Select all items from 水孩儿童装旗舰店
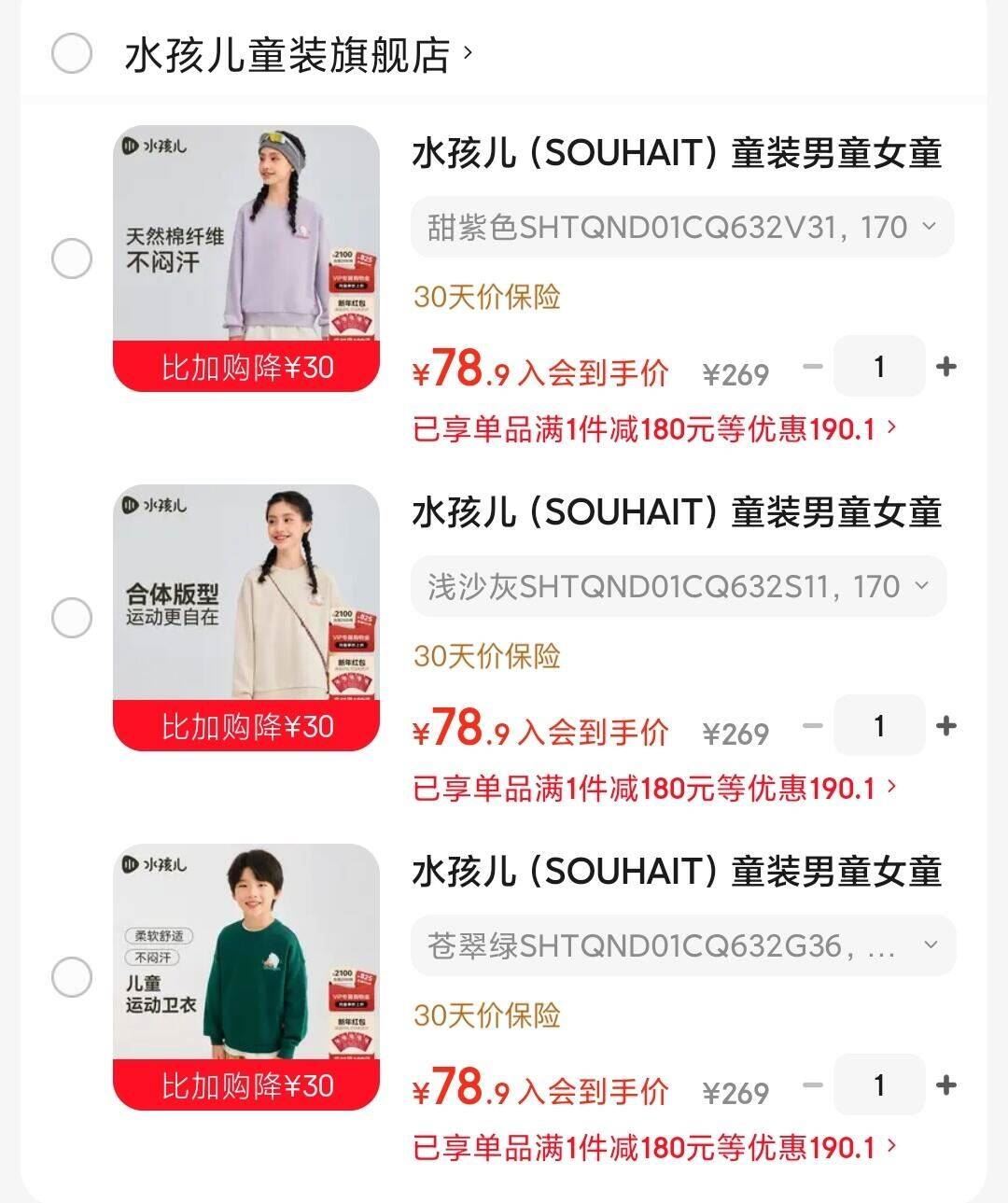Image resolution: width=1008 pixels, height=1203 pixels. click(71, 53)
